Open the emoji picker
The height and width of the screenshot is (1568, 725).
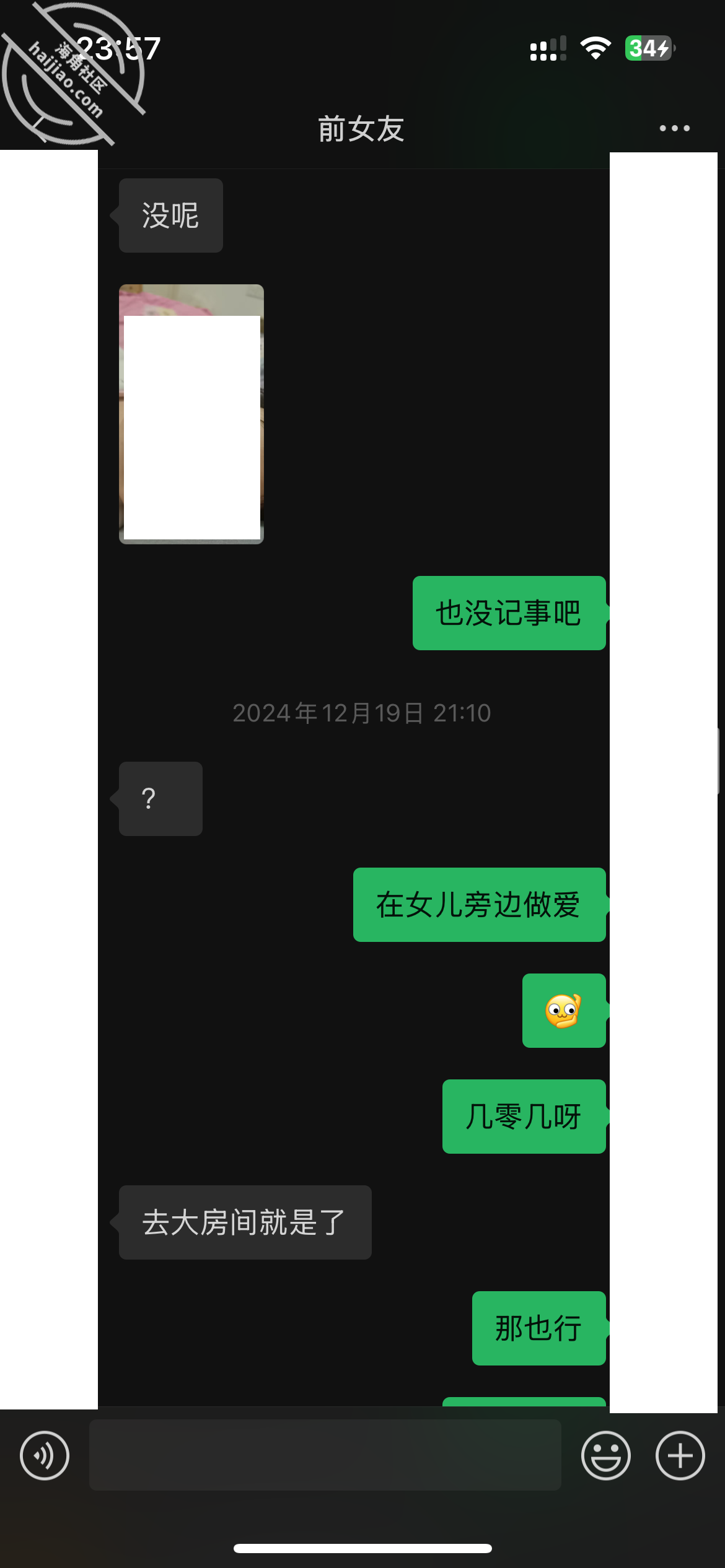[606, 1455]
